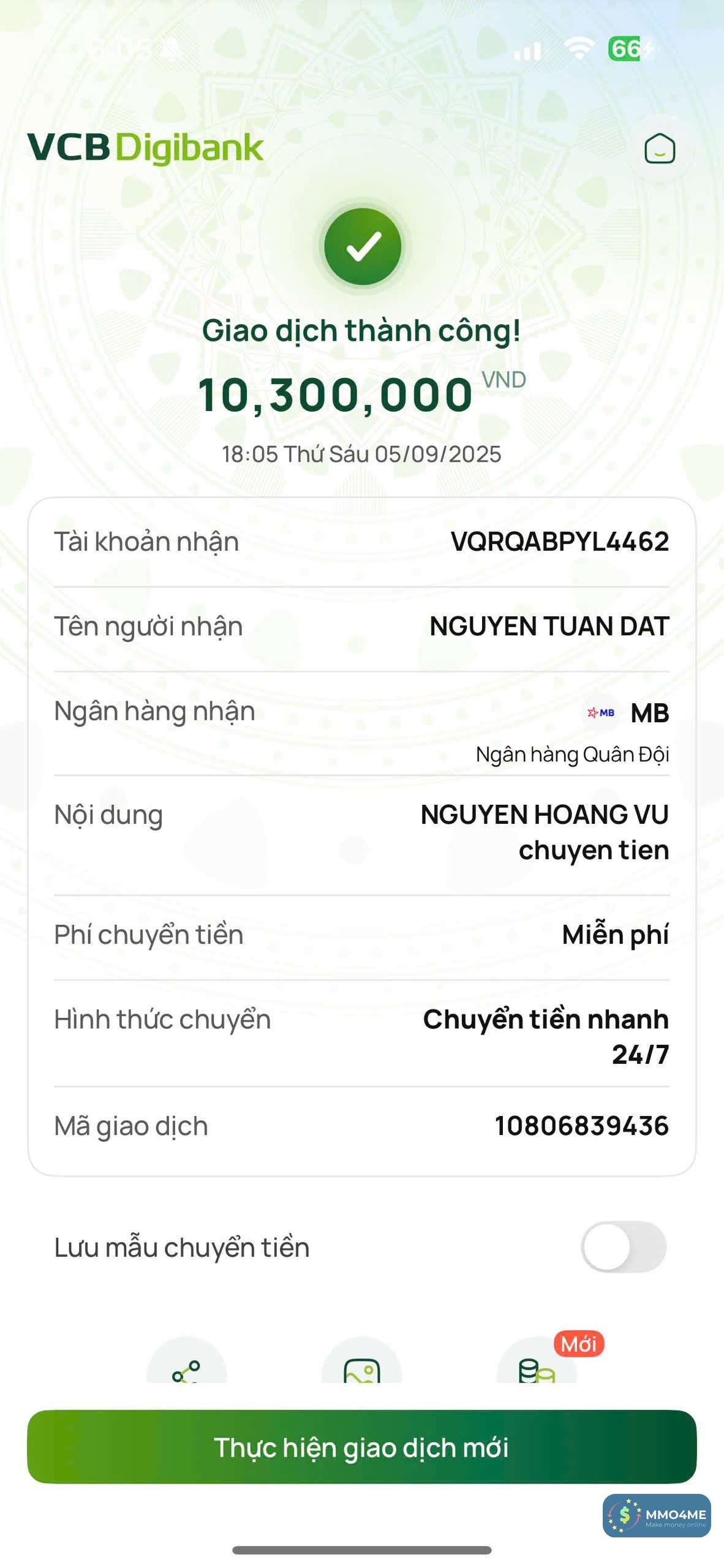The width and height of the screenshot is (724, 1568).
Task: Tap Thực hiện giao dịch mới button
Action: point(361,1447)
